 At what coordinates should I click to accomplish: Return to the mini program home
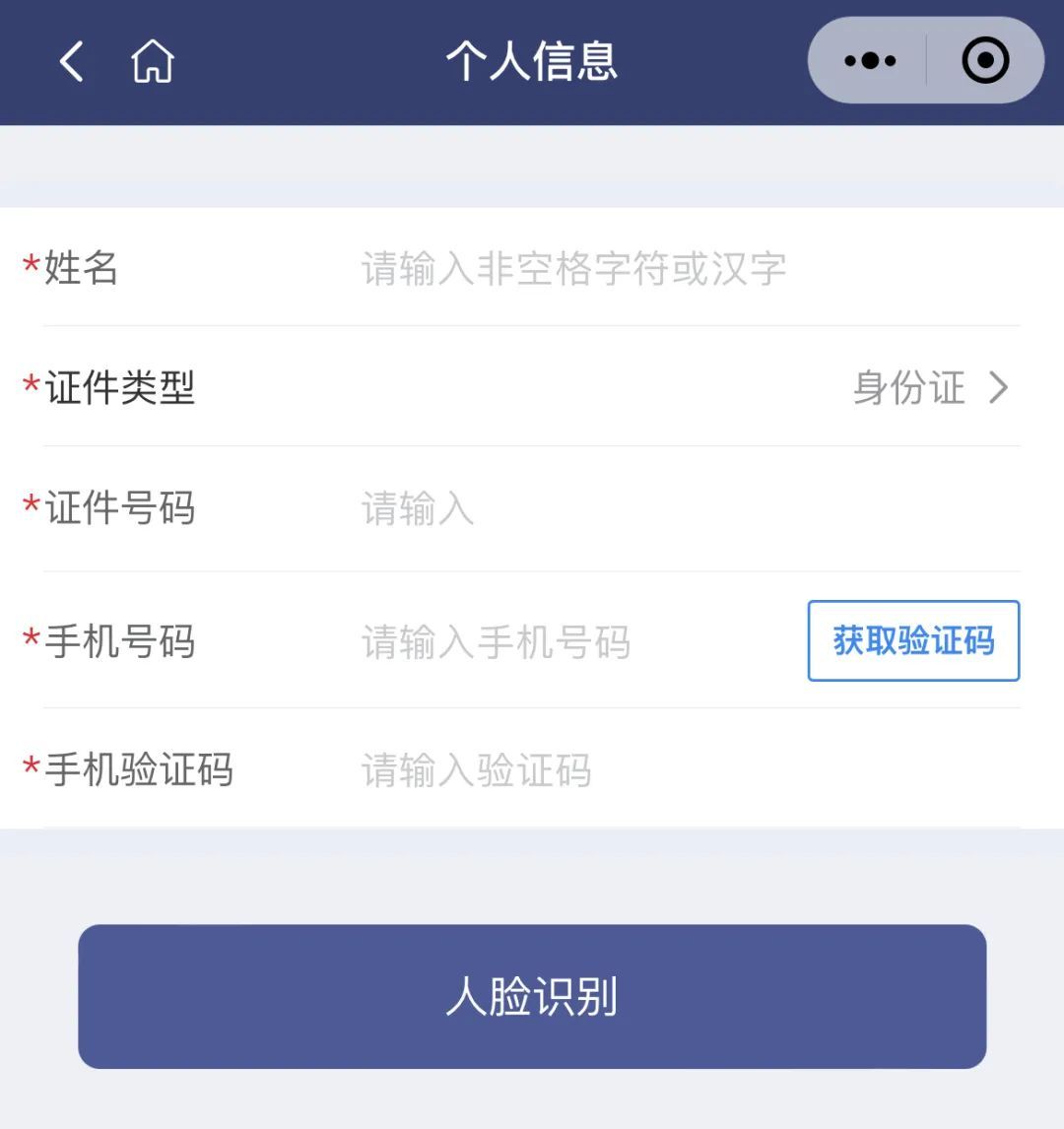[153, 61]
